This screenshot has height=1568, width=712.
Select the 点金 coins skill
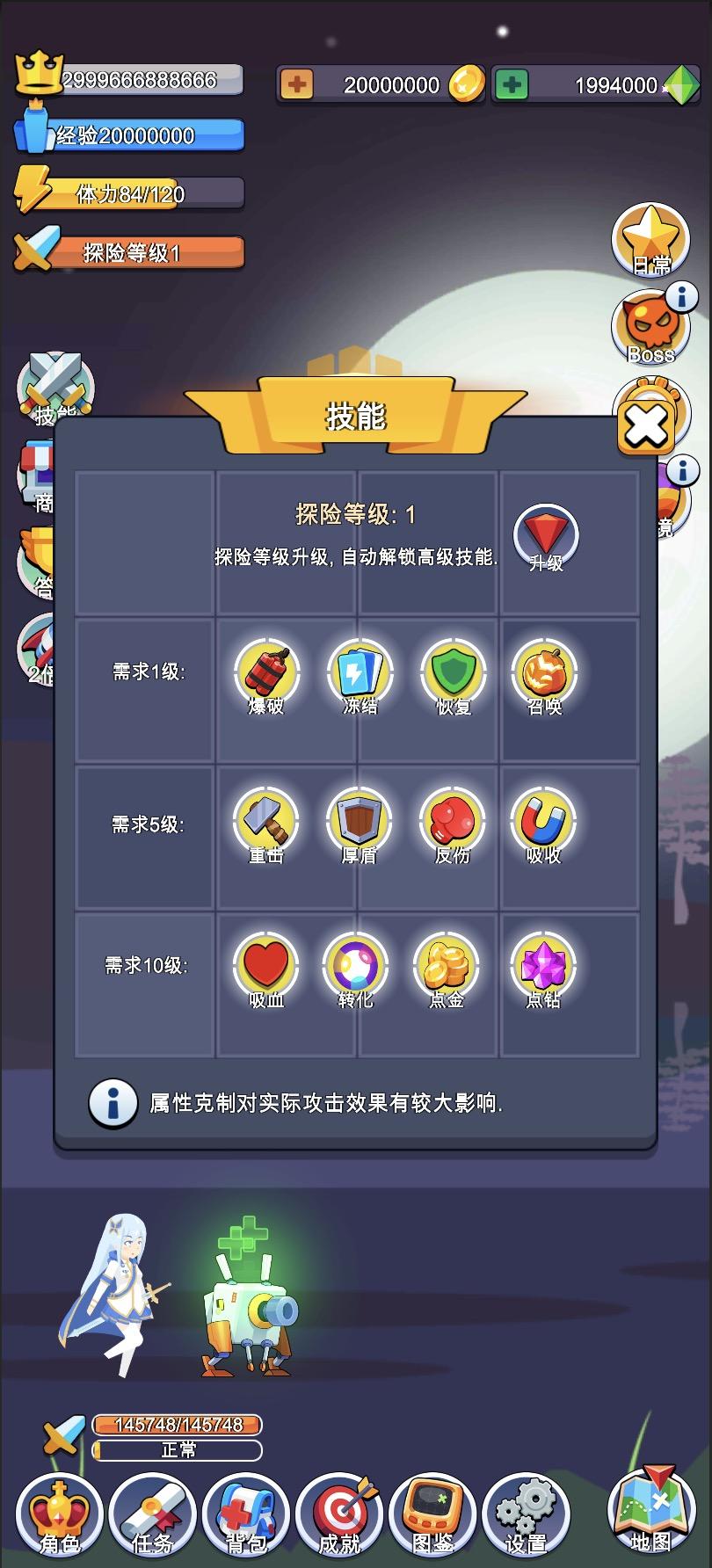click(447, 969)
